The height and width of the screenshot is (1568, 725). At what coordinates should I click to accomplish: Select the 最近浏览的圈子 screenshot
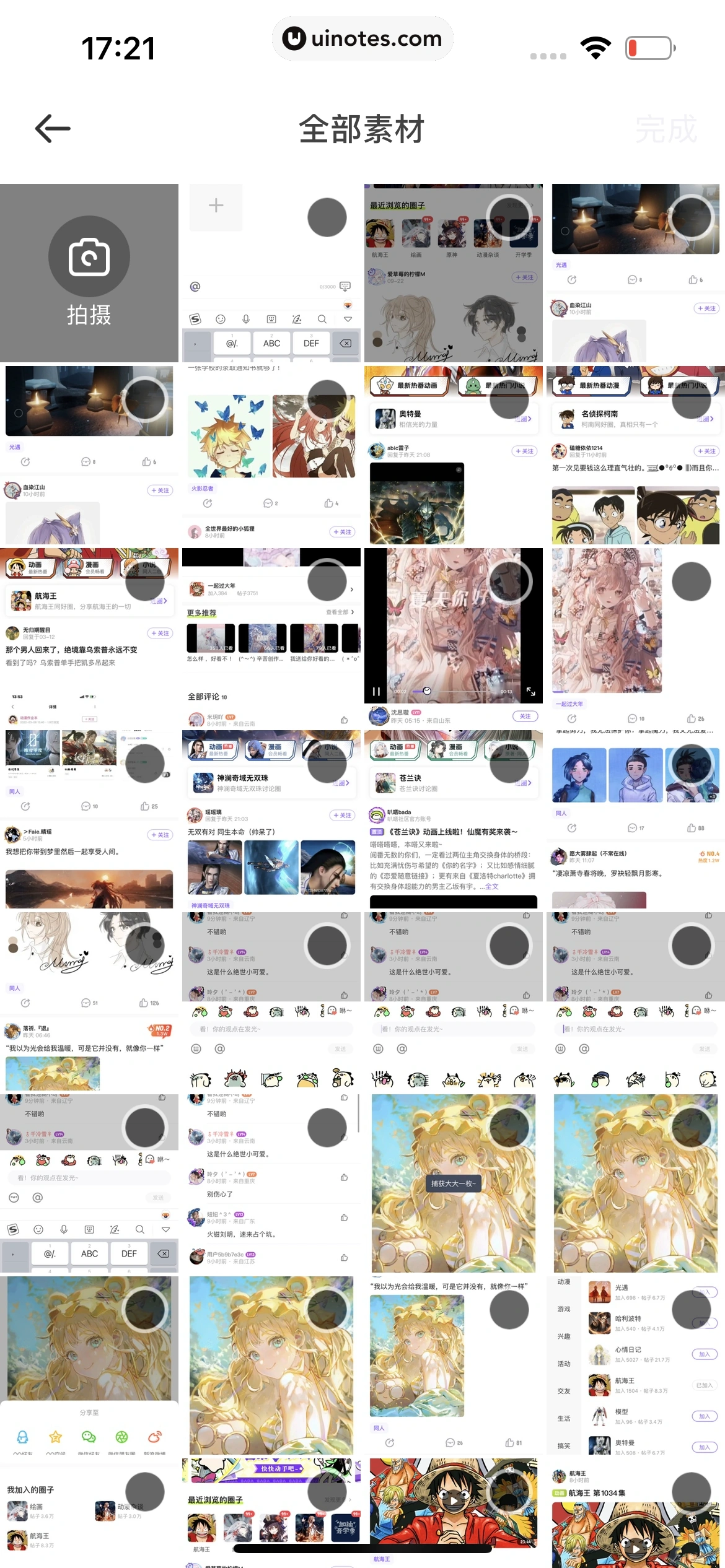509,217
